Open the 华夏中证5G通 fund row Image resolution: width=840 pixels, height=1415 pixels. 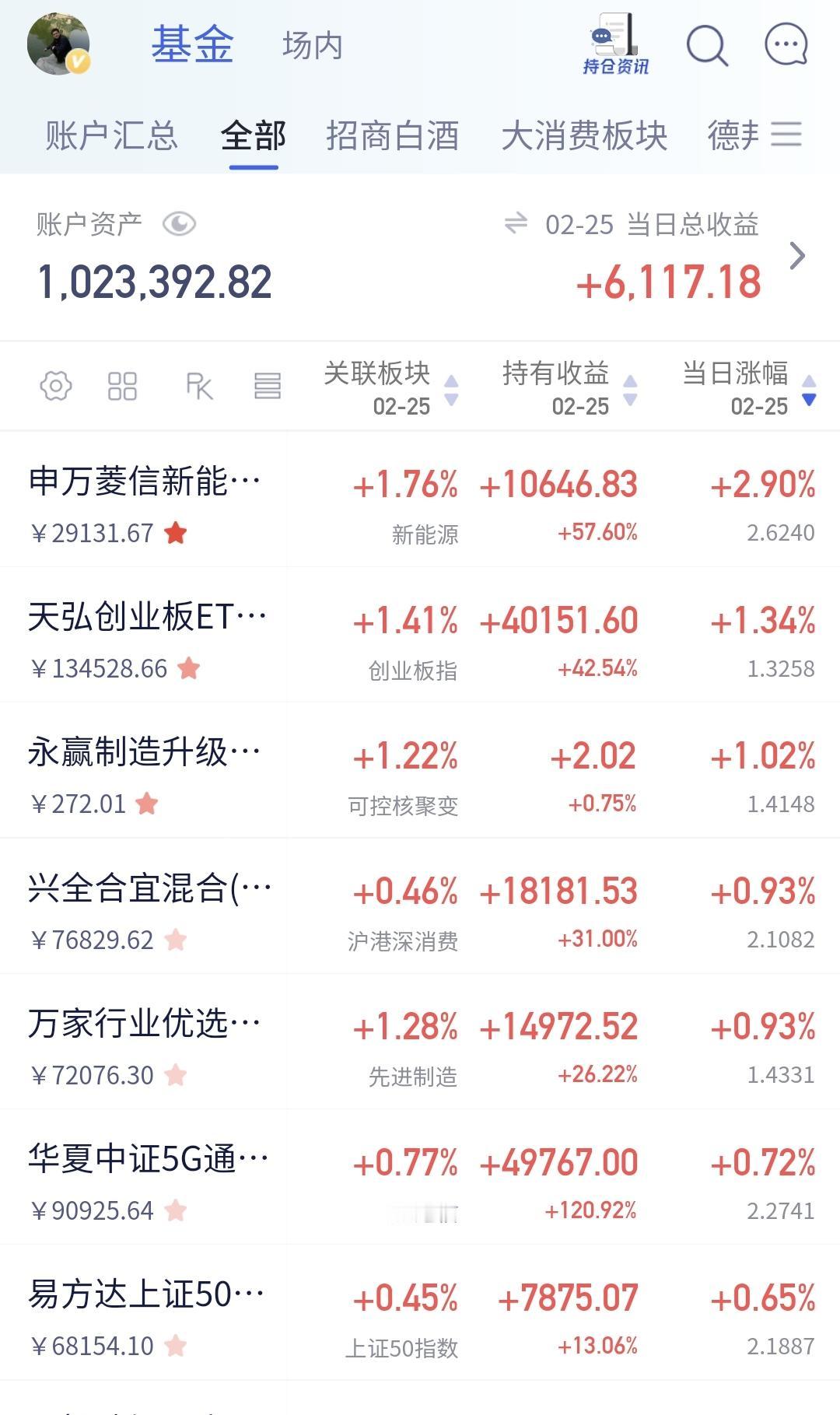tap(148, 1176)
